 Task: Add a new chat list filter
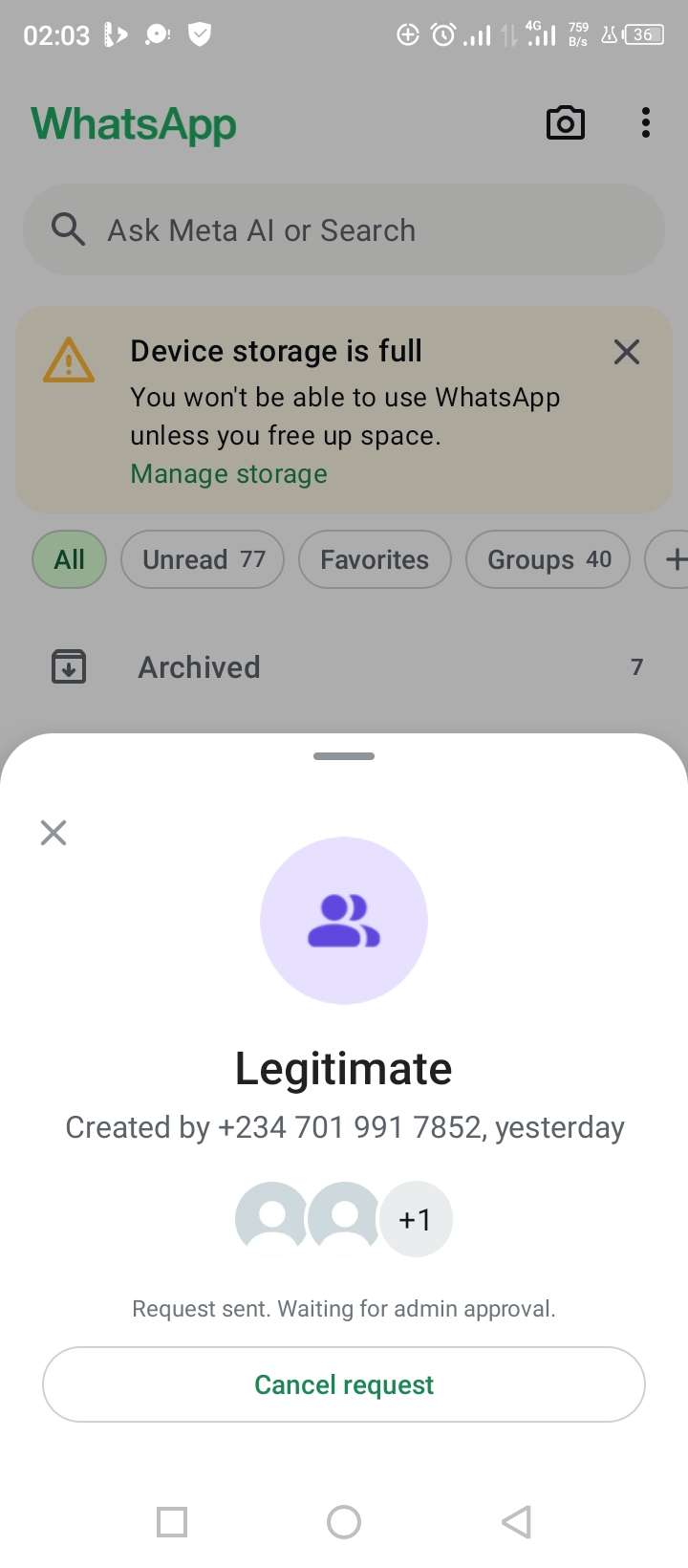673,559
